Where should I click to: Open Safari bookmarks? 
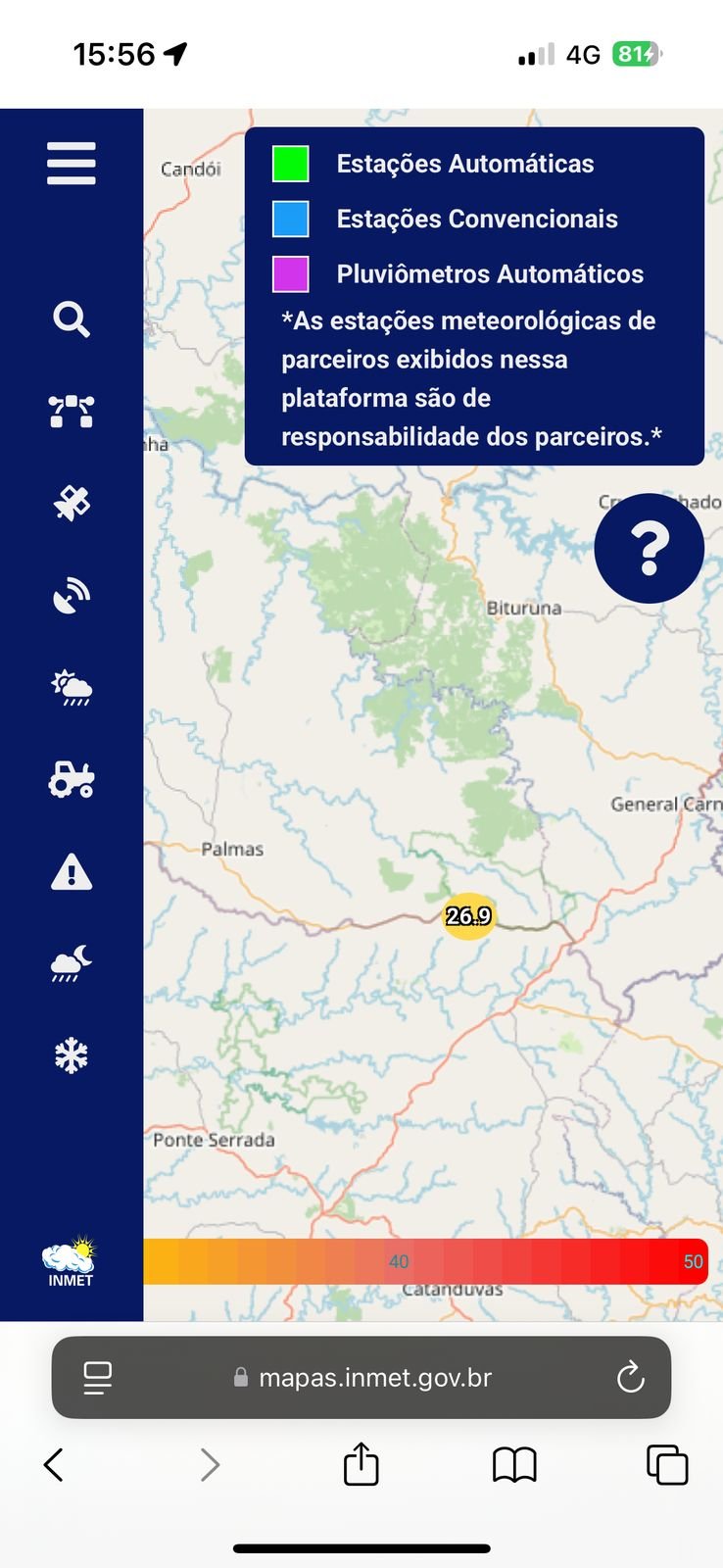coord(514,1465)
